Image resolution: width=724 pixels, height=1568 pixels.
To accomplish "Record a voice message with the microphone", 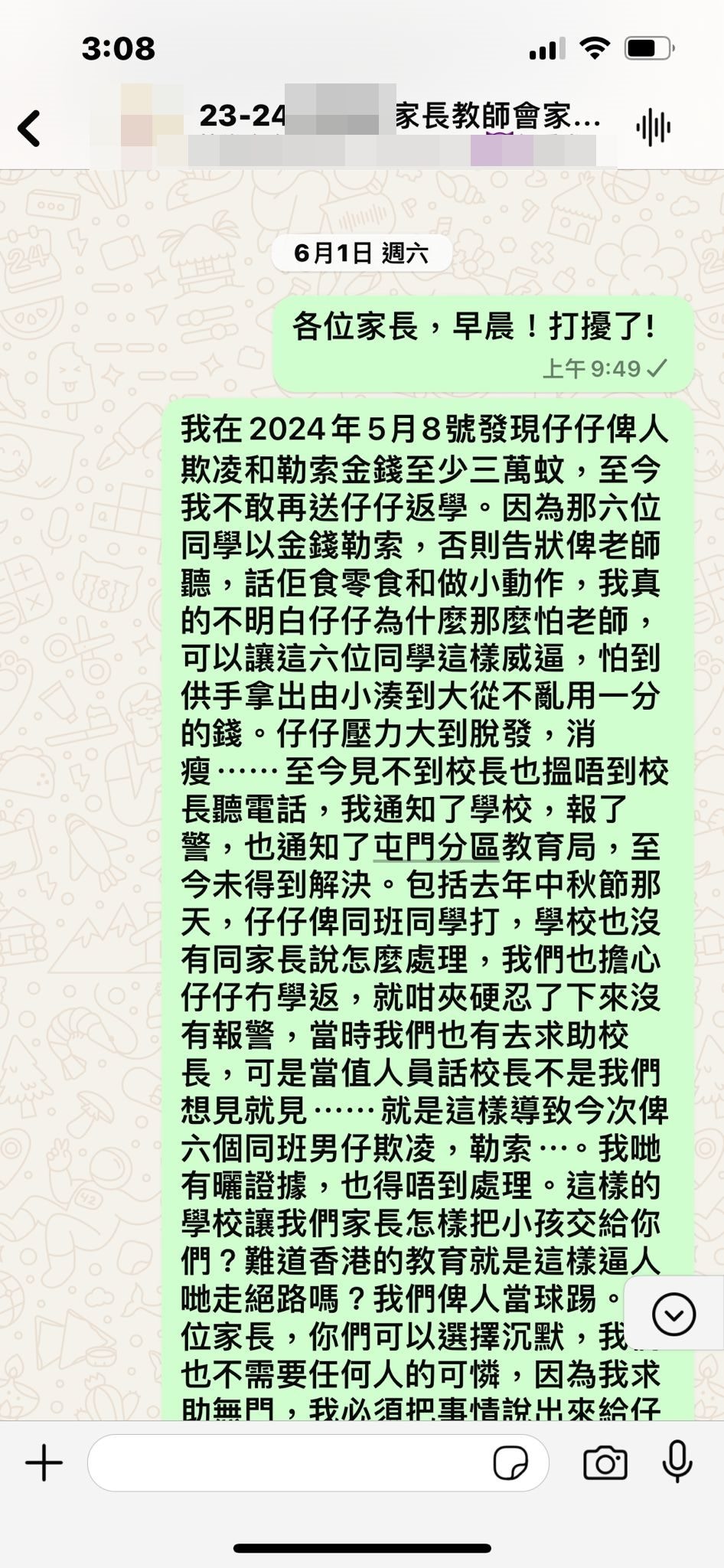I will tap(677, 1462).
